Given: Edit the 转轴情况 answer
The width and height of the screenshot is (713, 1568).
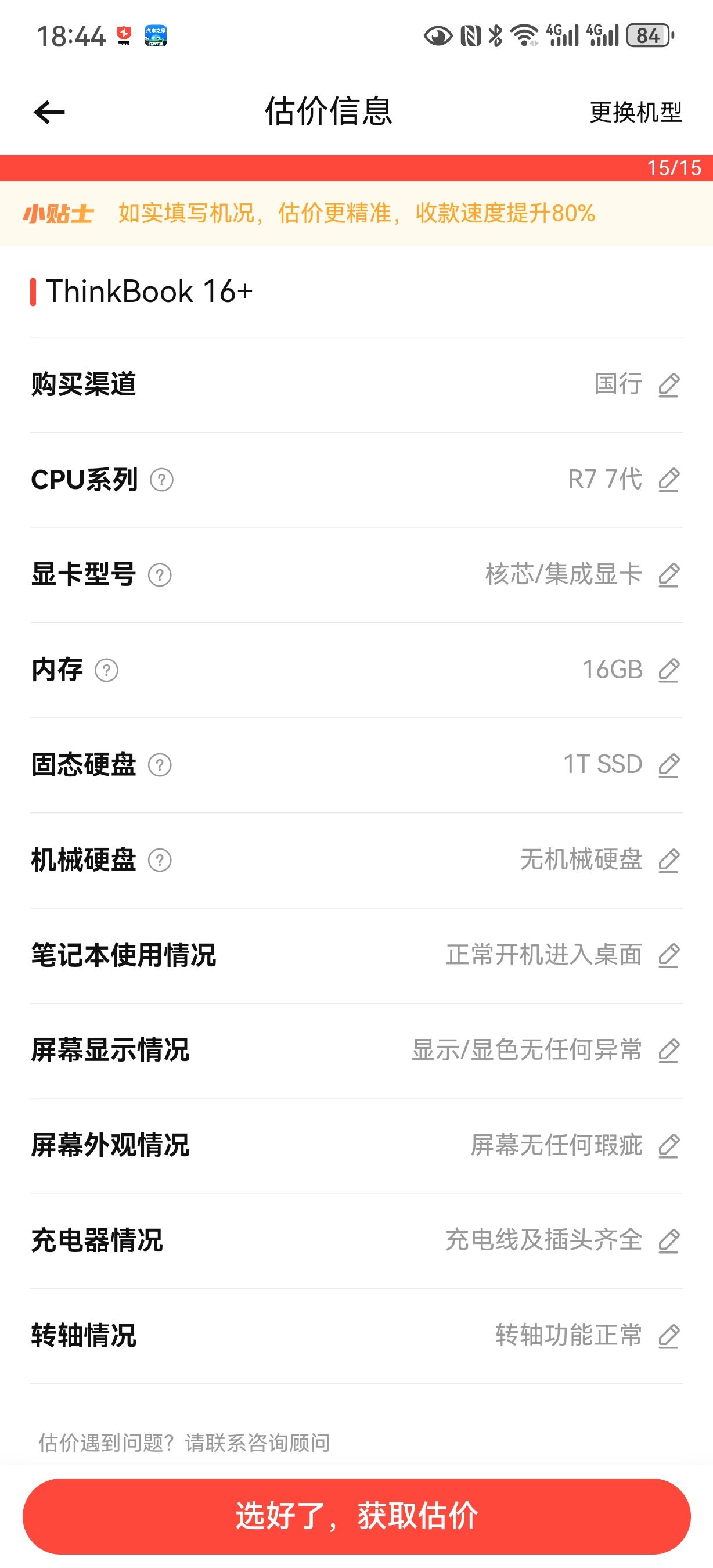Looking at the screenshot, I should [x=669, y=1336].
